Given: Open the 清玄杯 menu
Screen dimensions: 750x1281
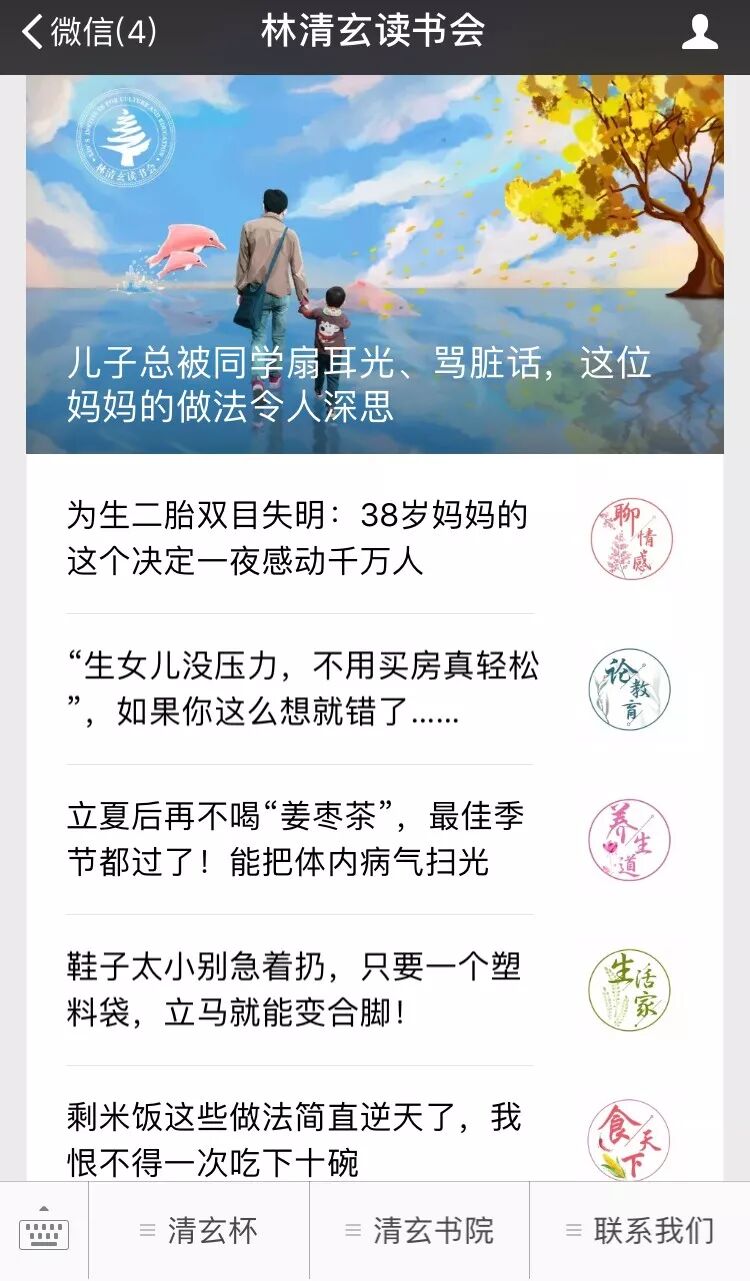Looking at the screenshot, I should point(199,1231).
